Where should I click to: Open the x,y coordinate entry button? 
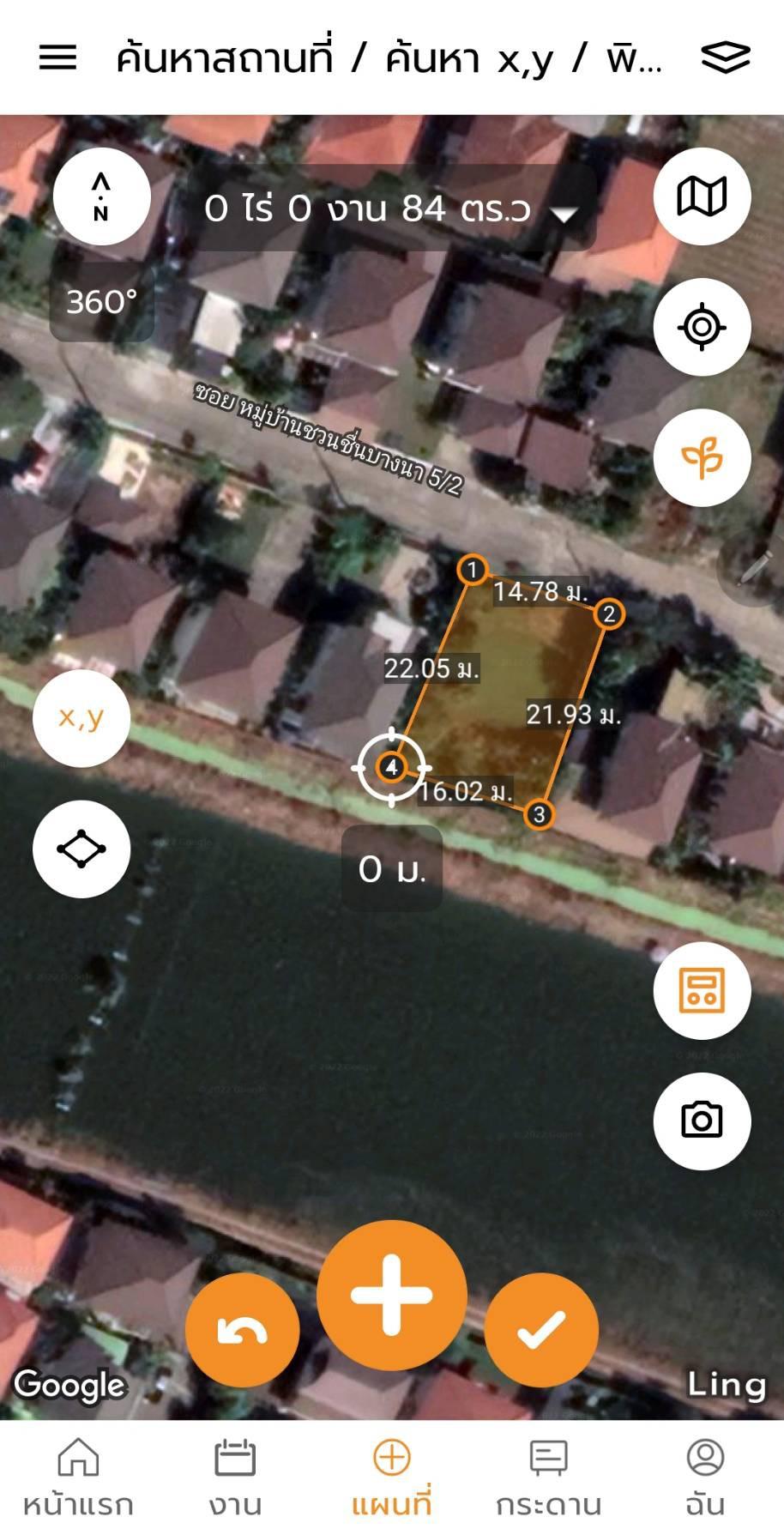81,717
